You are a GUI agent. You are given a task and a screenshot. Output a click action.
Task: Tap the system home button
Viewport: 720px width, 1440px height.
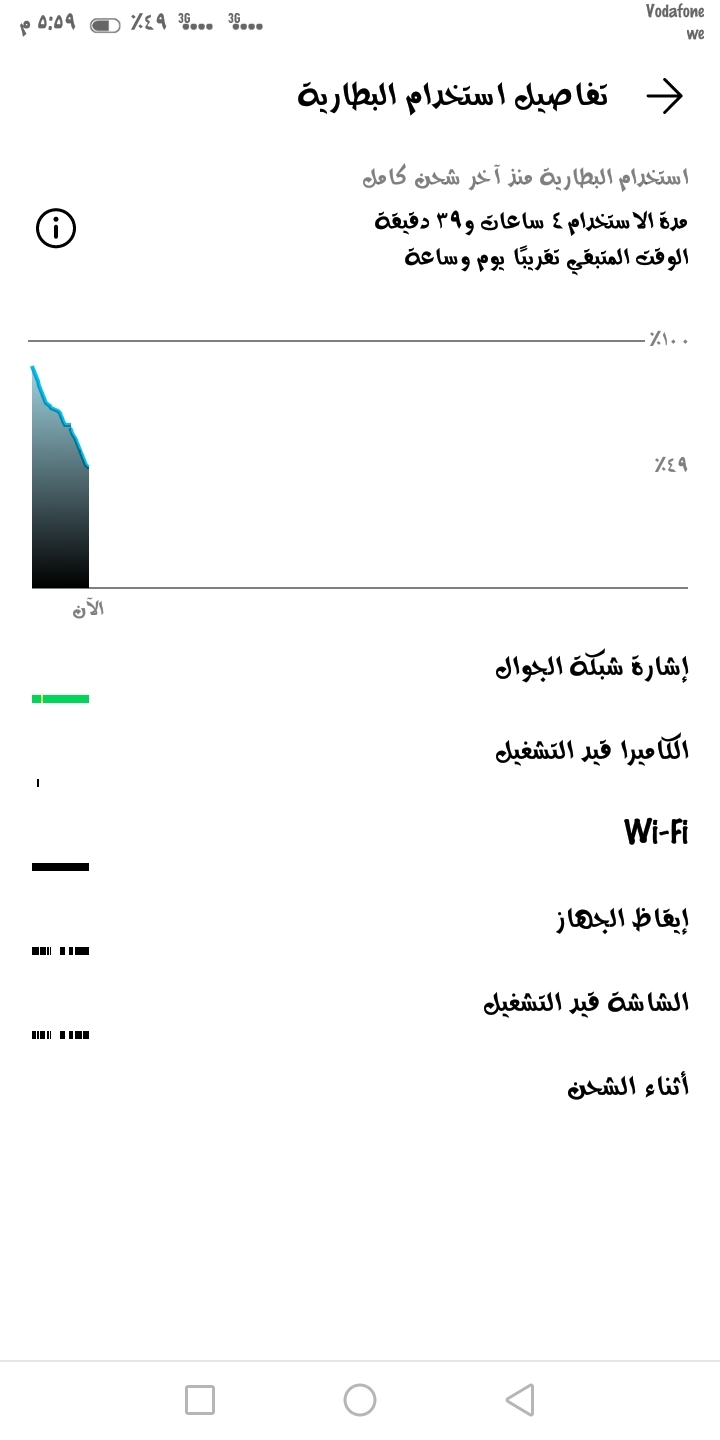tap(360, 1400)
